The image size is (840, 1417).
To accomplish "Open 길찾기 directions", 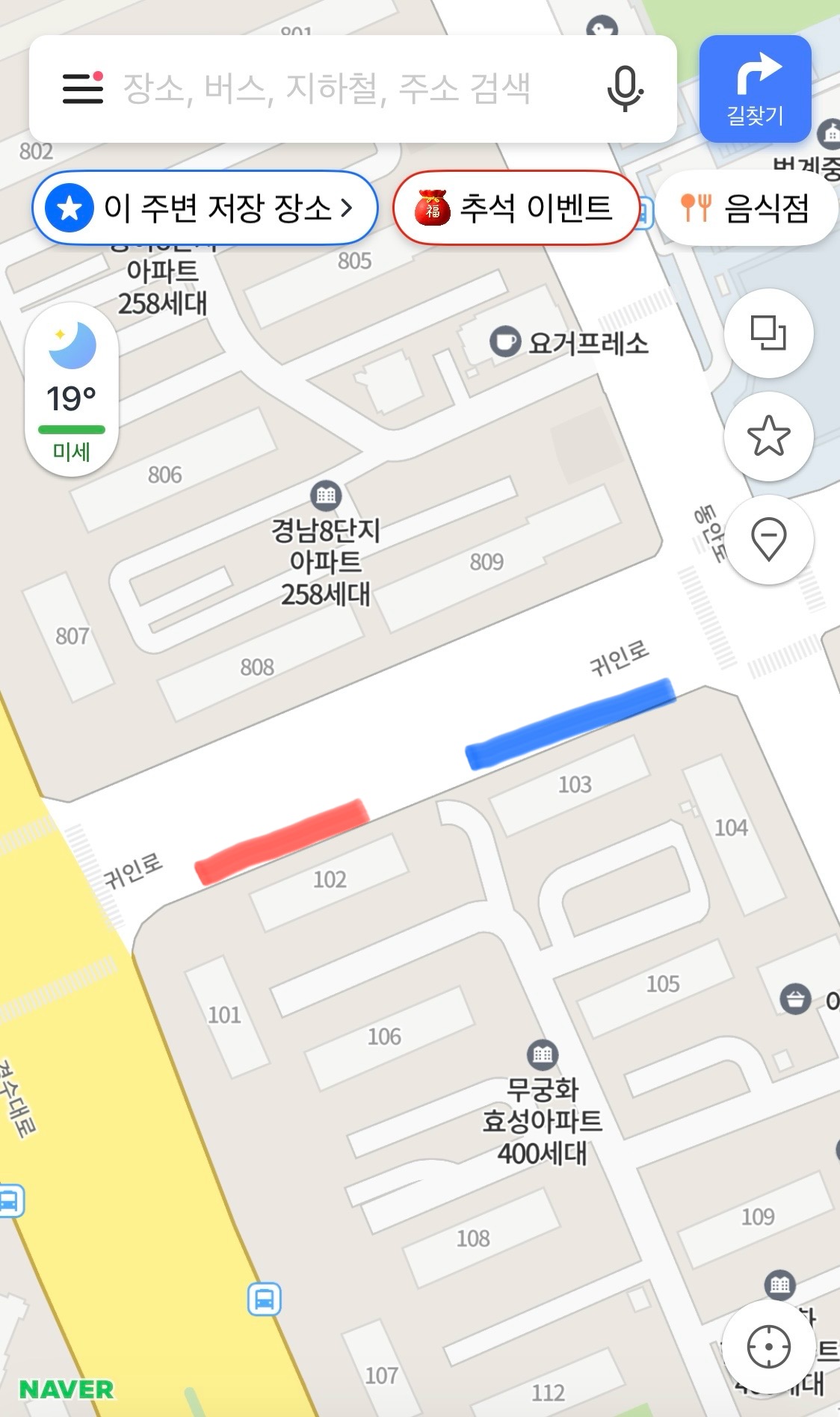I will 755,88.
